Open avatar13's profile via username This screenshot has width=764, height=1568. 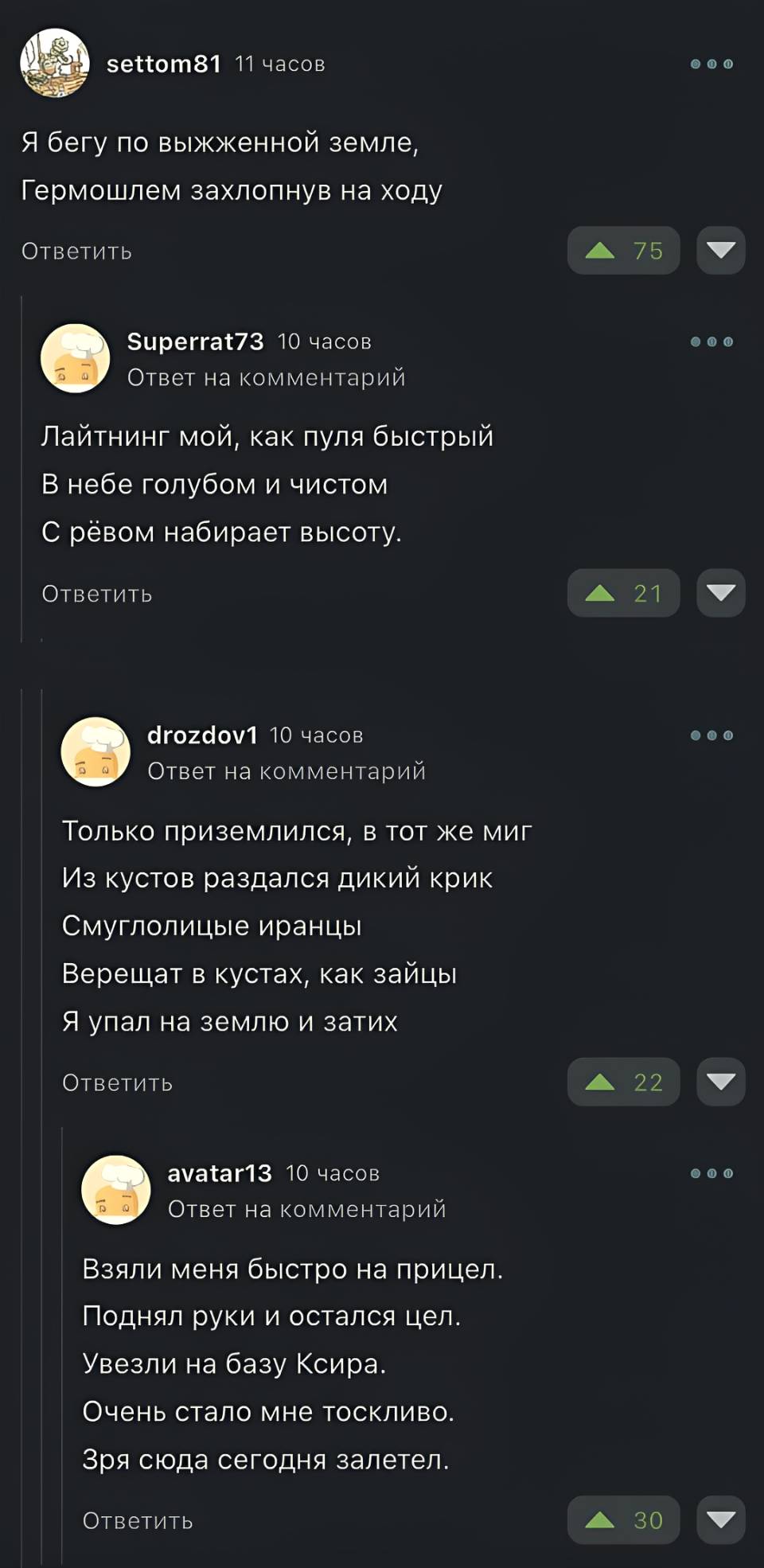[x=218, y=1172]
